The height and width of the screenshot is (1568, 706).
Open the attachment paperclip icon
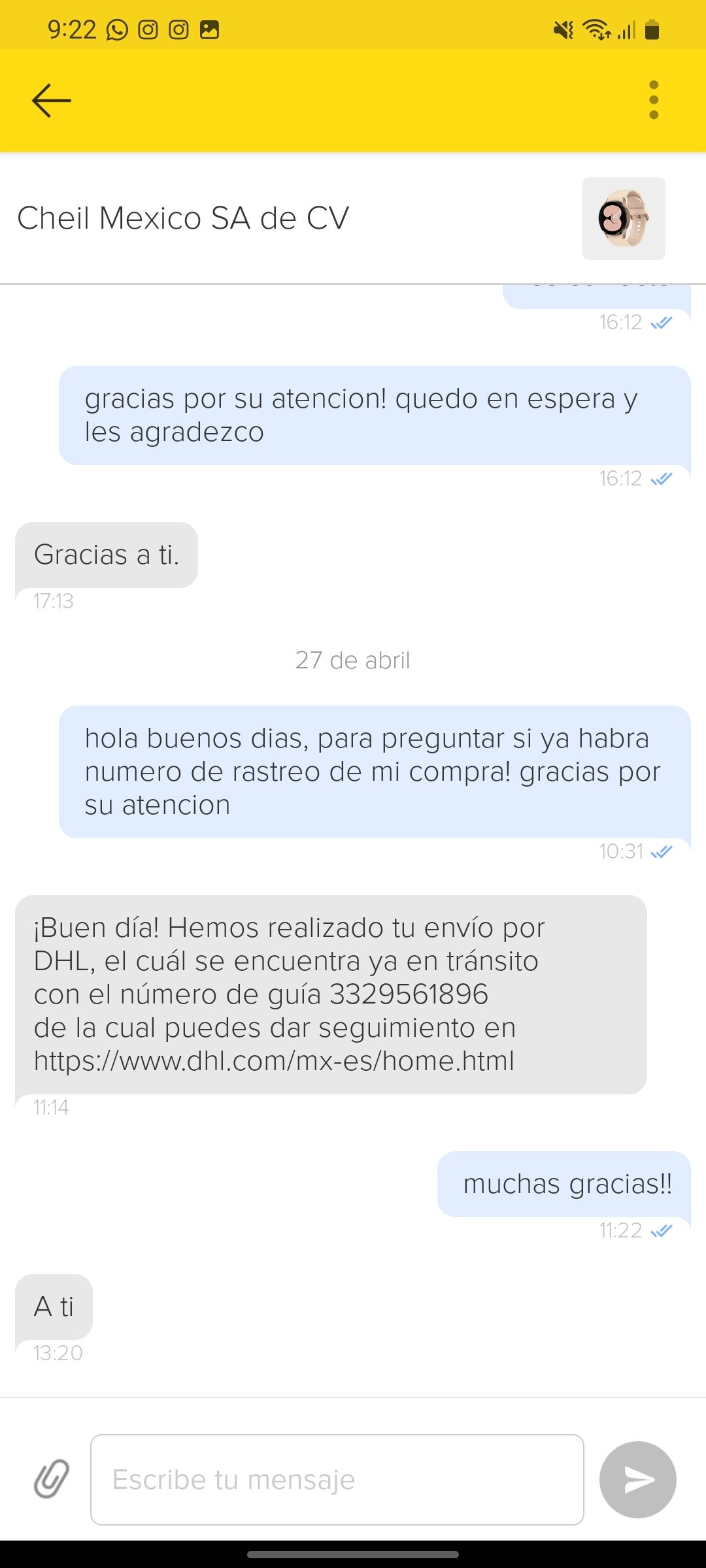52,1480
